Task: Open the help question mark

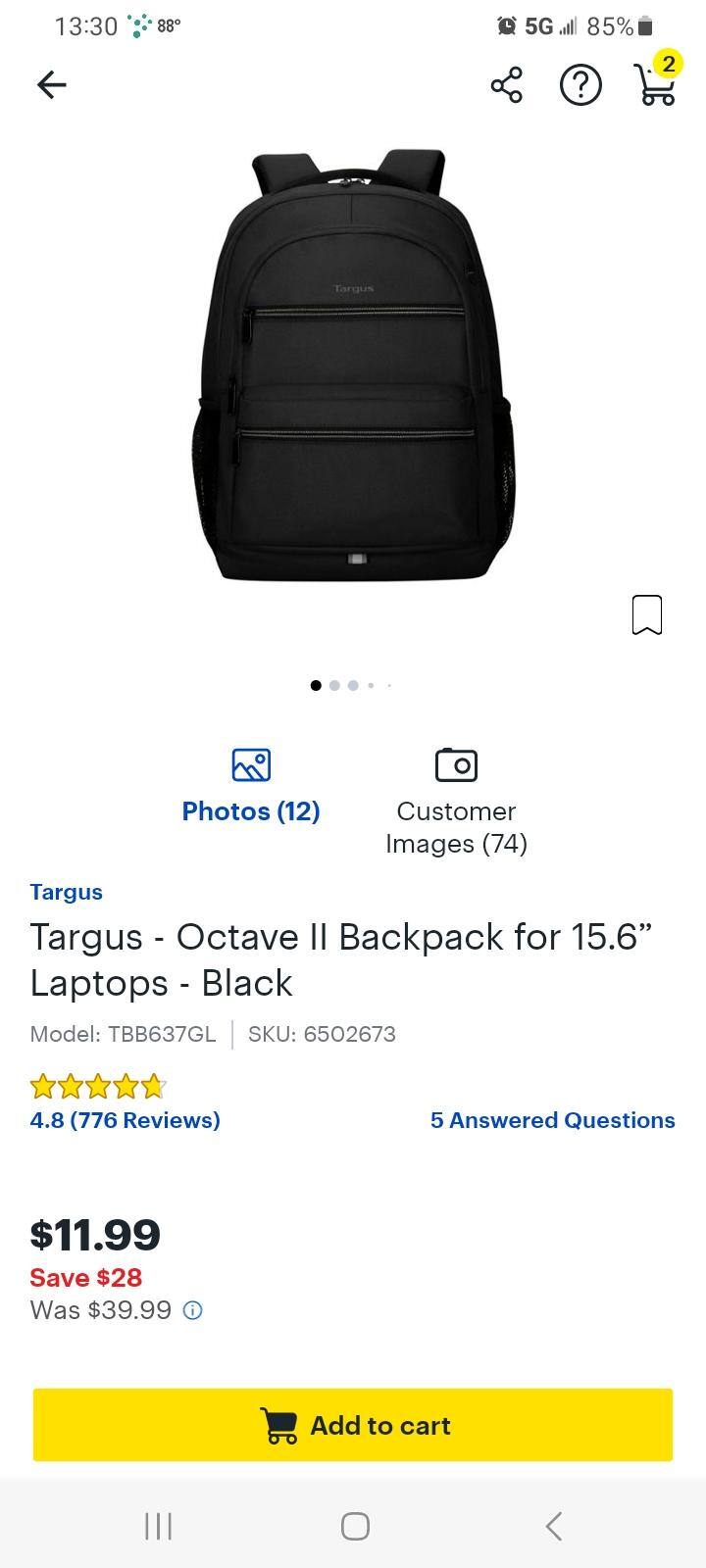Action: 580,85
